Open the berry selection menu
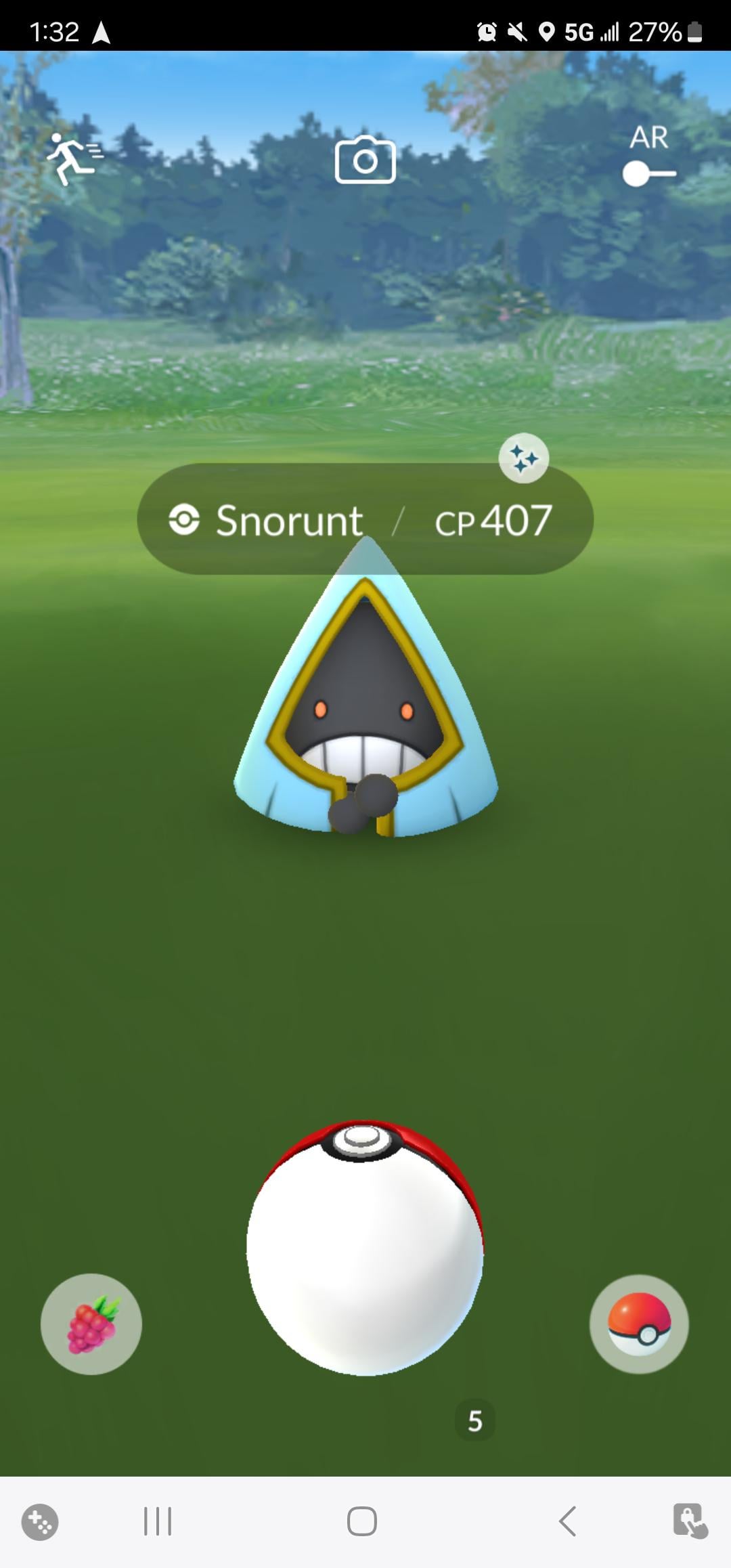 pos(91,1324)
